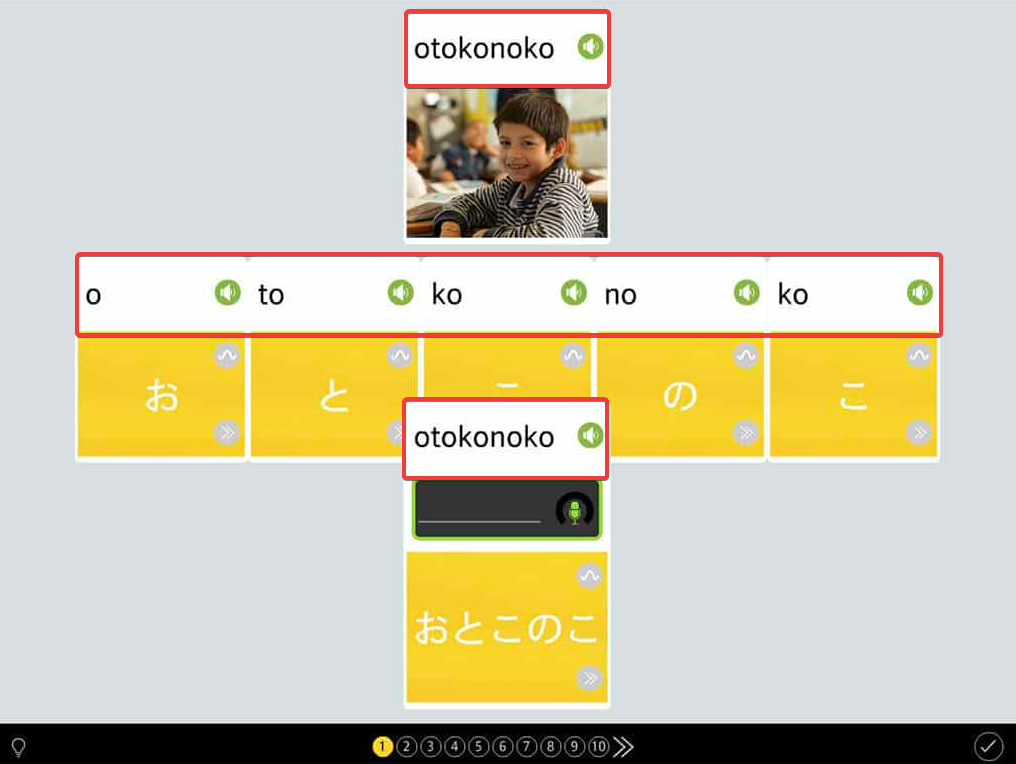Jump to exercise 5
The height and width of the screenshot is (764, 1016).
[x=478, y=747]
